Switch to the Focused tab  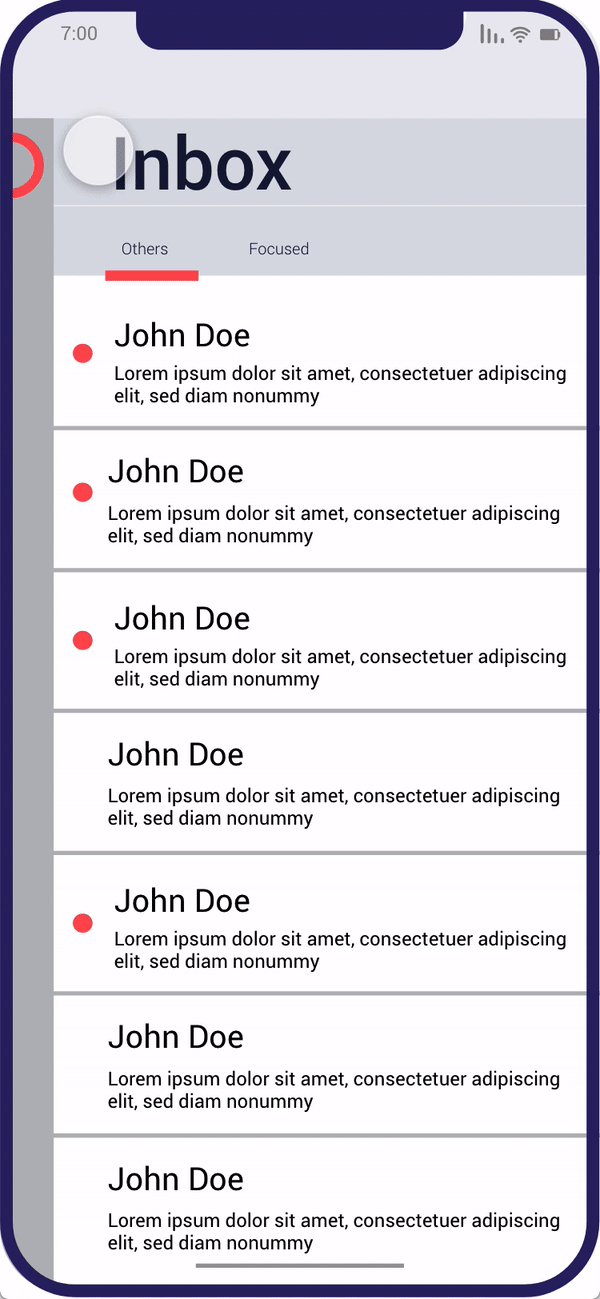(x=278, y=249)
